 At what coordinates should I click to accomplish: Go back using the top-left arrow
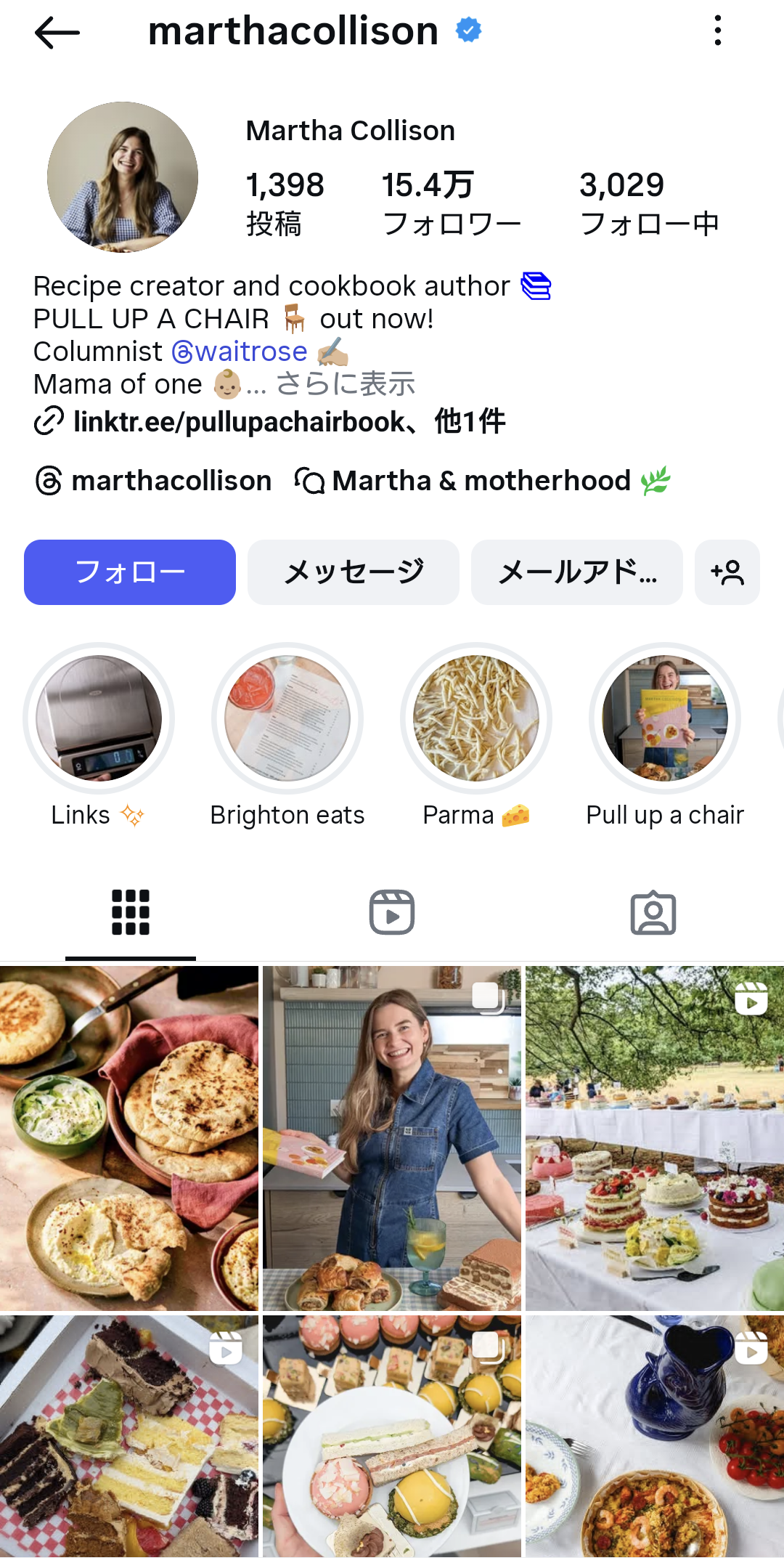[57, 33]
